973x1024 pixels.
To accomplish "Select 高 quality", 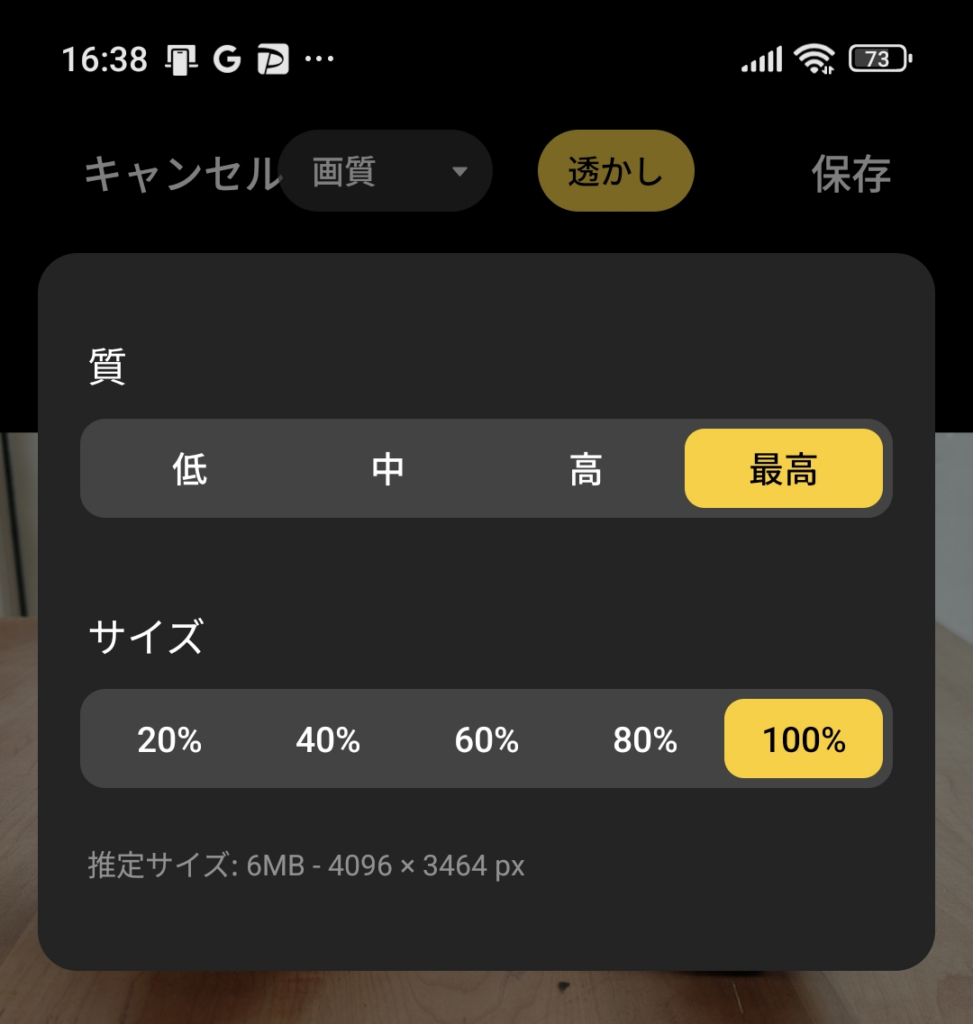I will [585, 469].
